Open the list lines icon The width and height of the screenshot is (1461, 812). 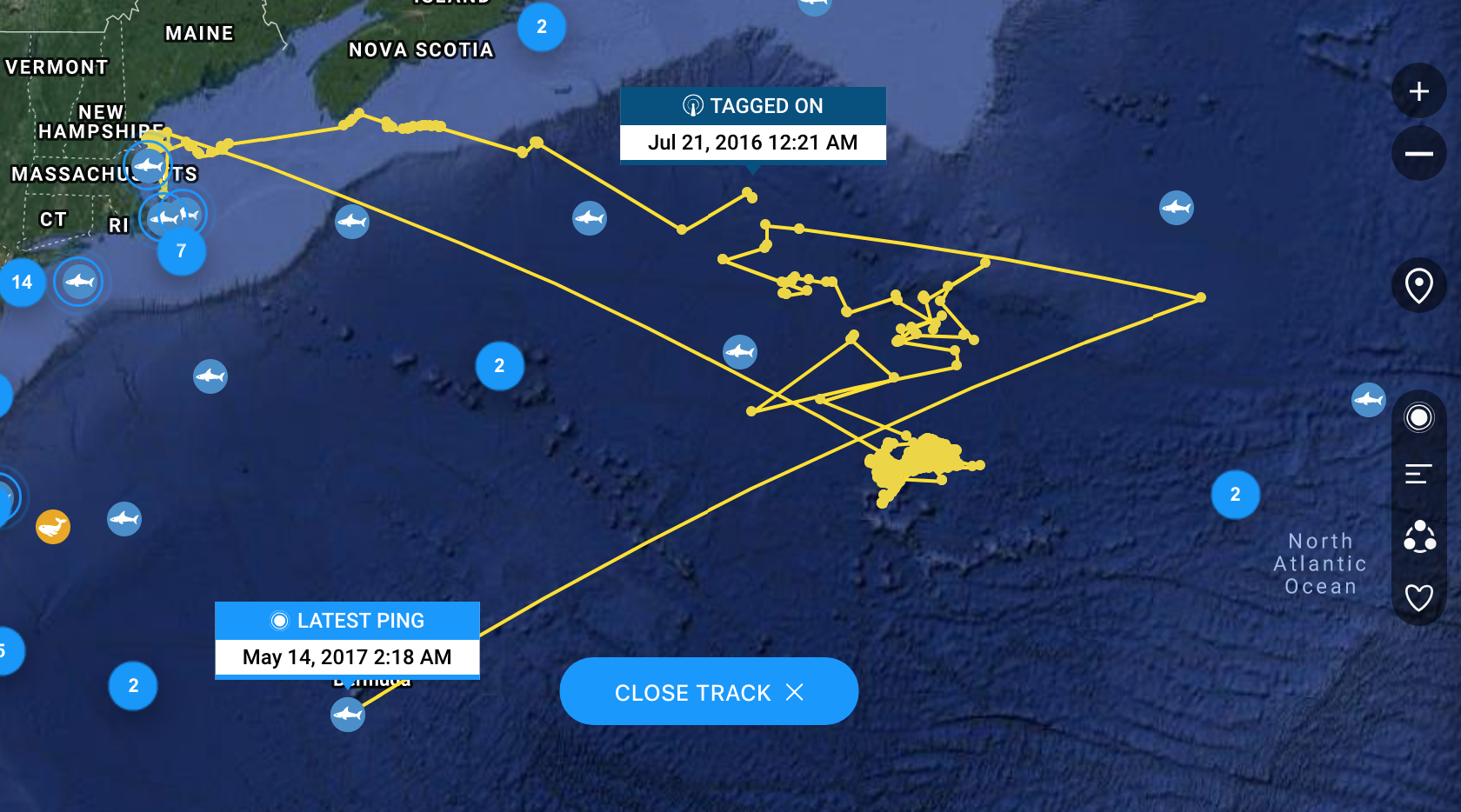pyautogui.click(x=1418, y=474)
